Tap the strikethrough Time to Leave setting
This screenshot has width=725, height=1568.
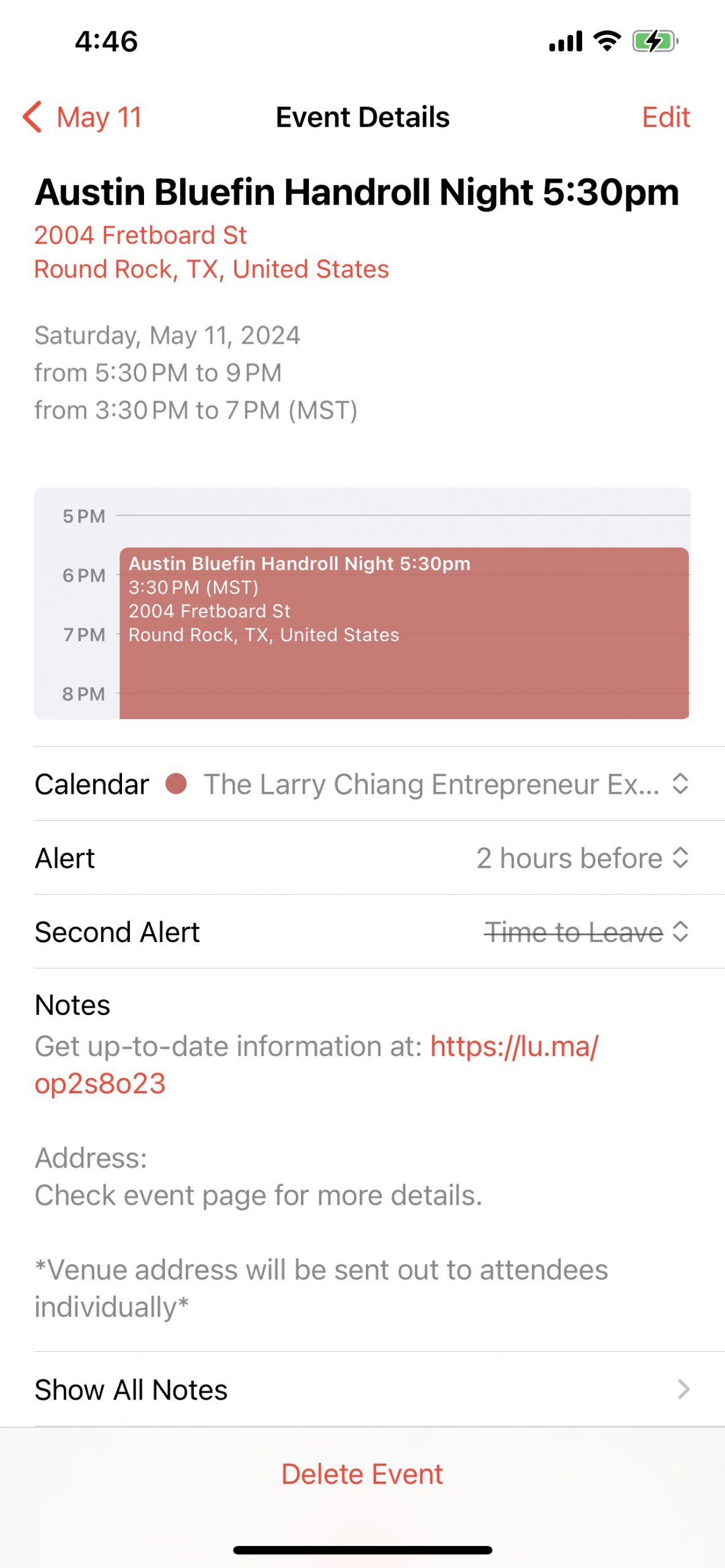click(572, 932)
